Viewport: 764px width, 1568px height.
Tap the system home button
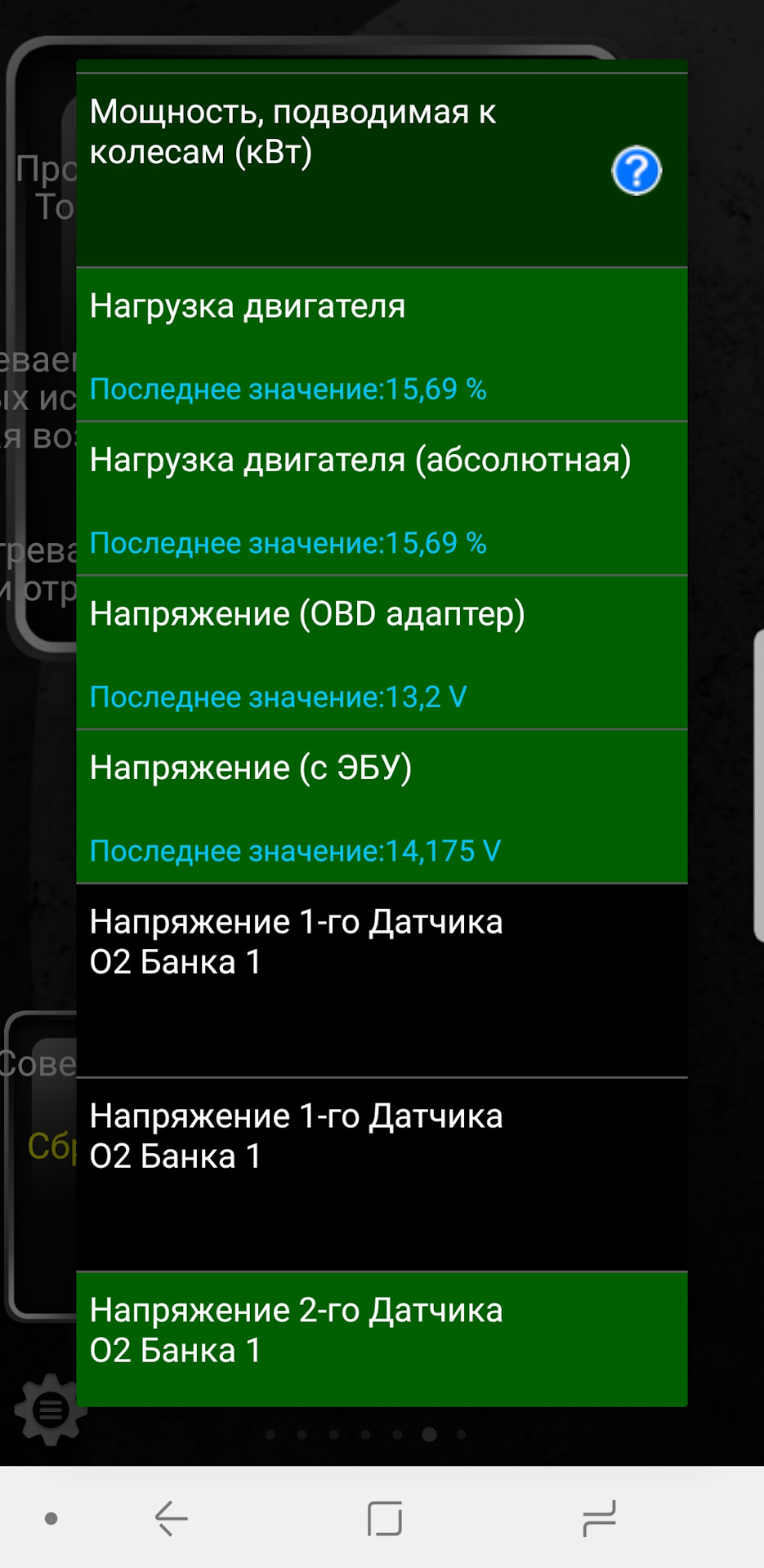384,1518
